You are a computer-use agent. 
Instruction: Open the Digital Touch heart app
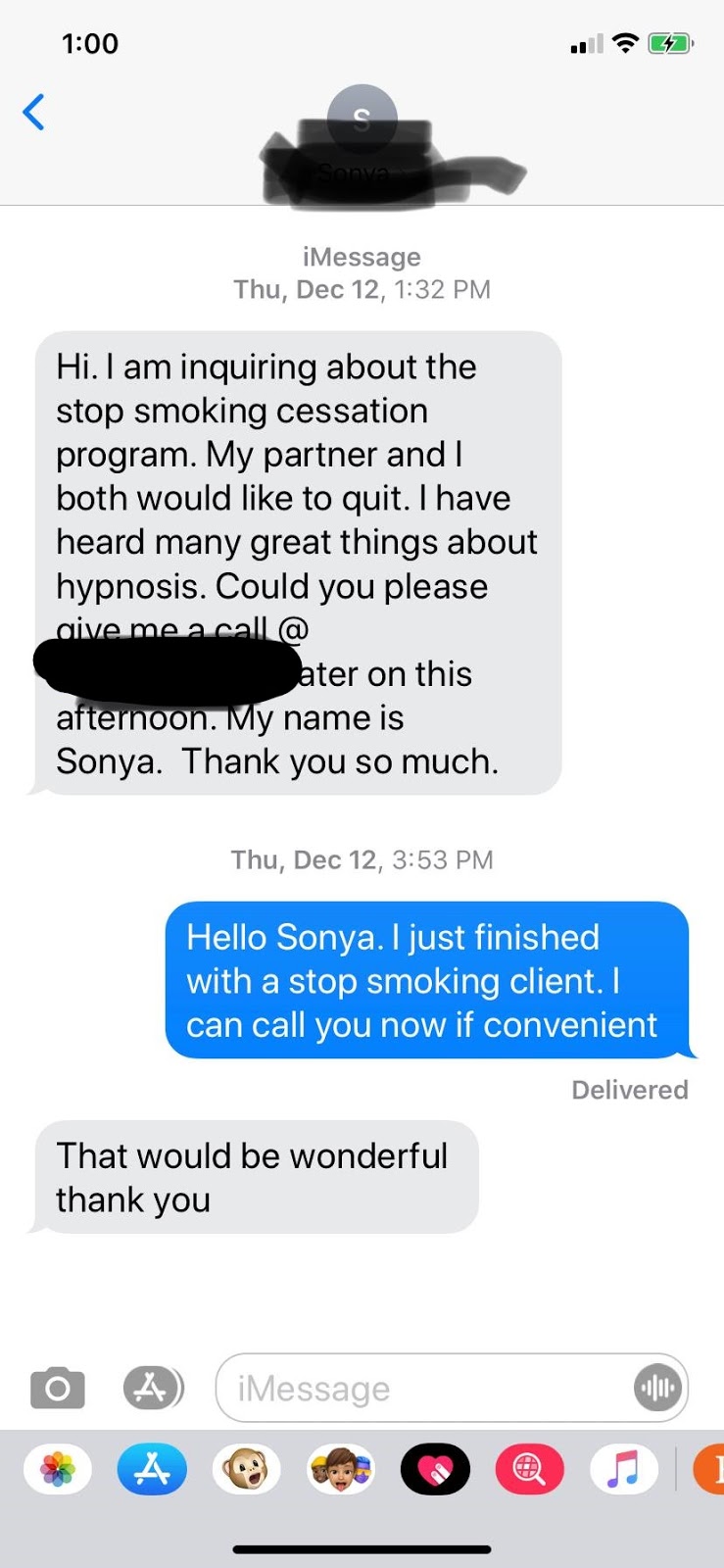tap(436, 1469)
